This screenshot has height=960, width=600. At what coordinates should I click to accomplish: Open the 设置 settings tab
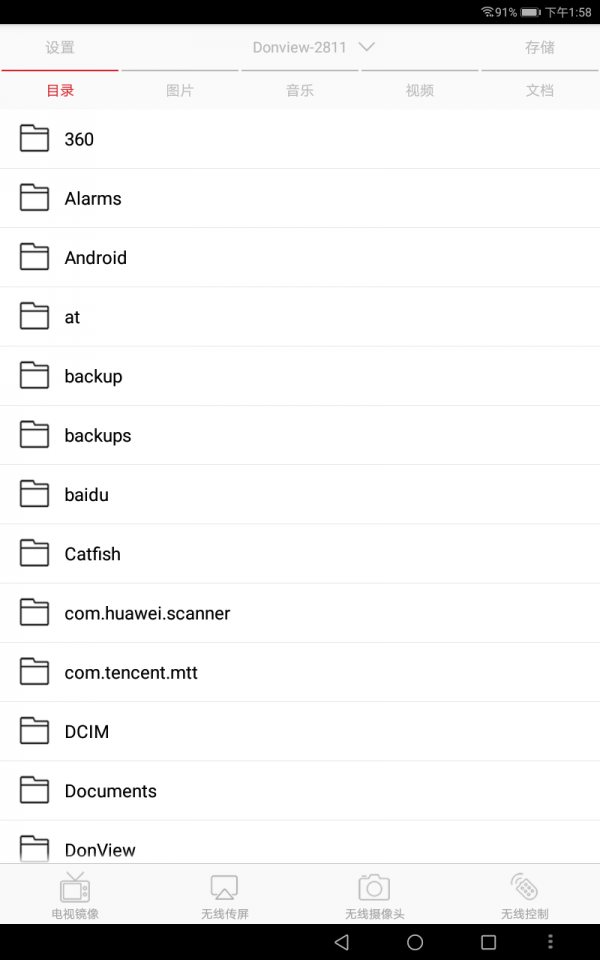pyautogui.click(x=60, y=47)
